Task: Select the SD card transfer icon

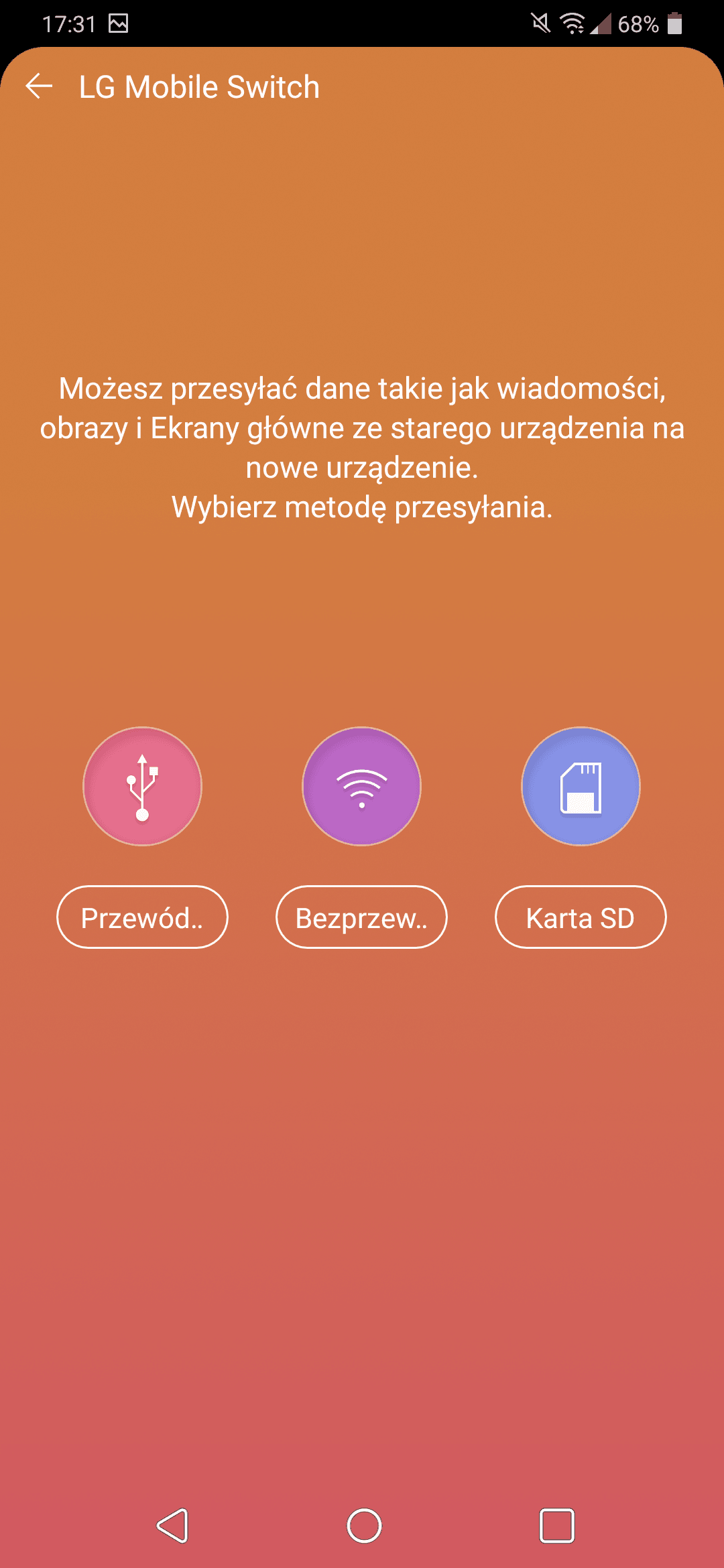Action: point(581,786)
